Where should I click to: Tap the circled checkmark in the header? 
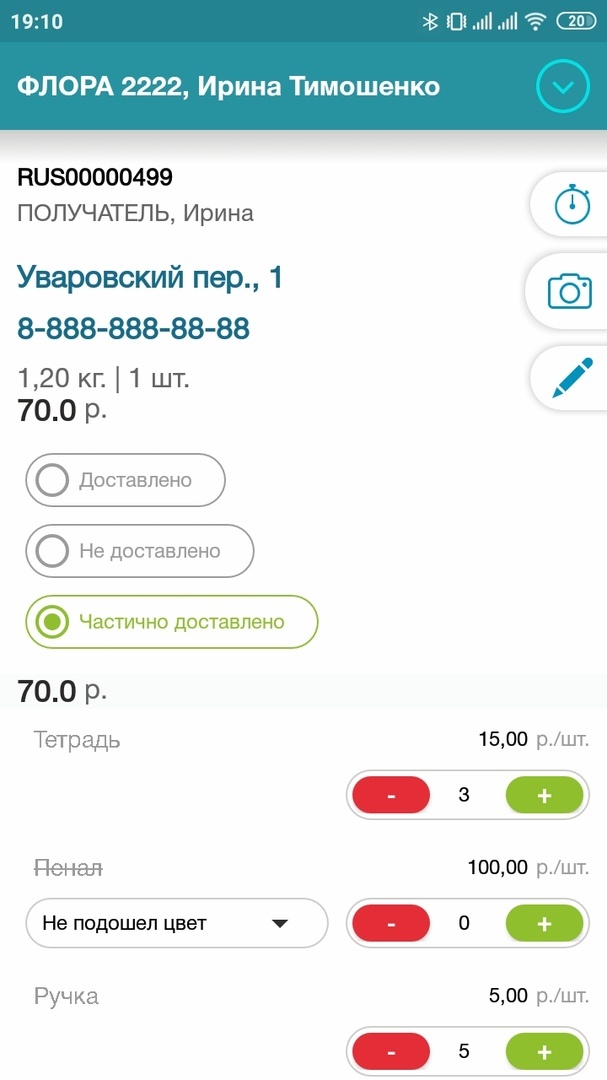point(563,87)
